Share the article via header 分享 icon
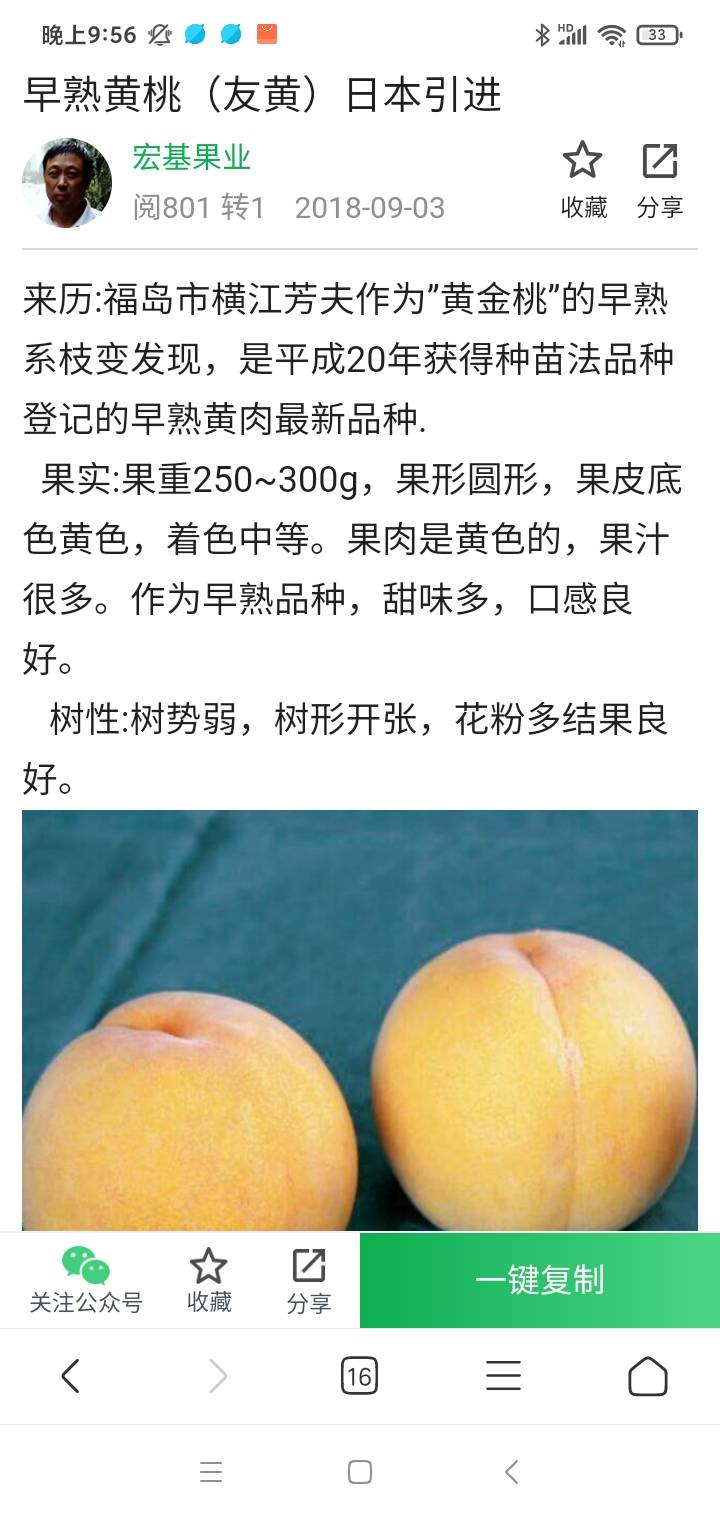 tap(660, 177)
